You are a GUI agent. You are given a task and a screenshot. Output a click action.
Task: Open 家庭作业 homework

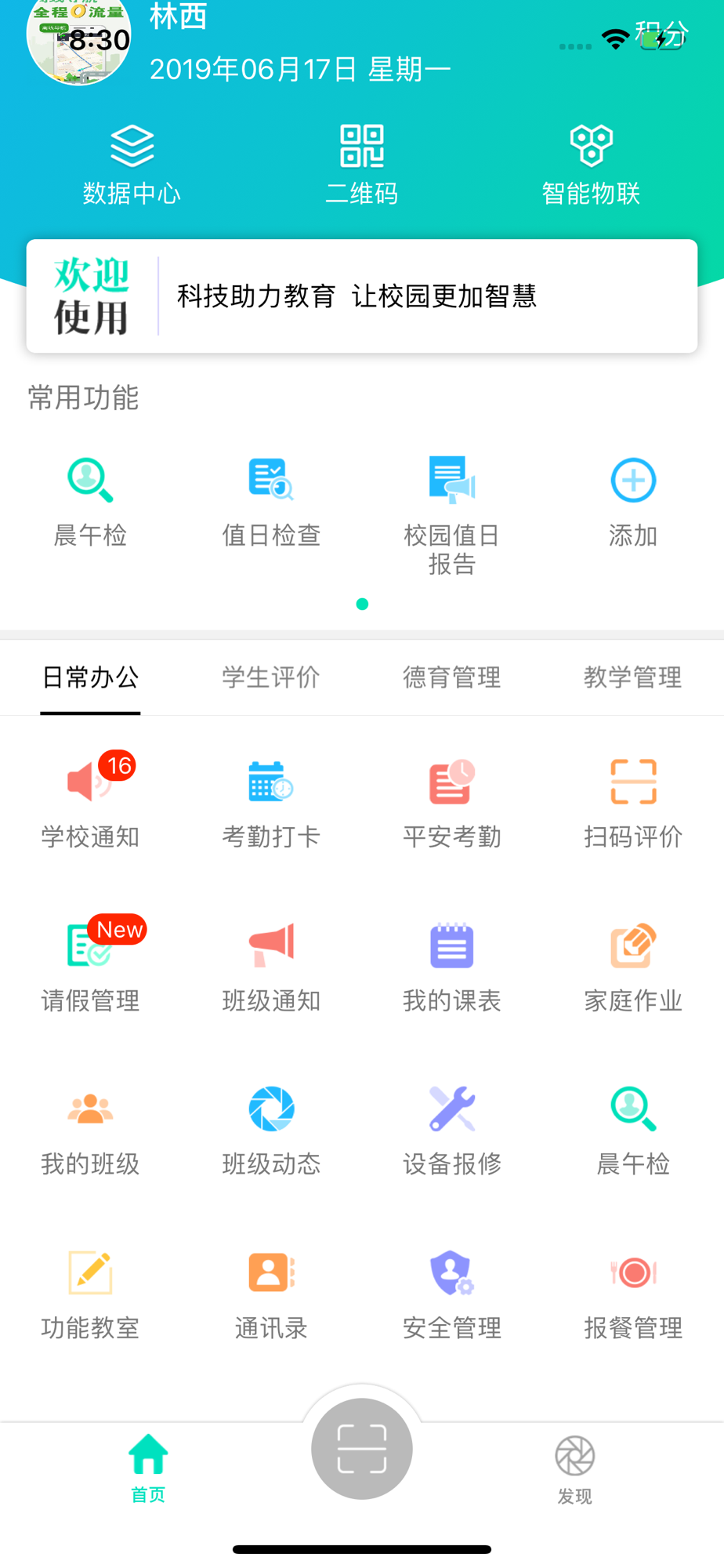633,967
